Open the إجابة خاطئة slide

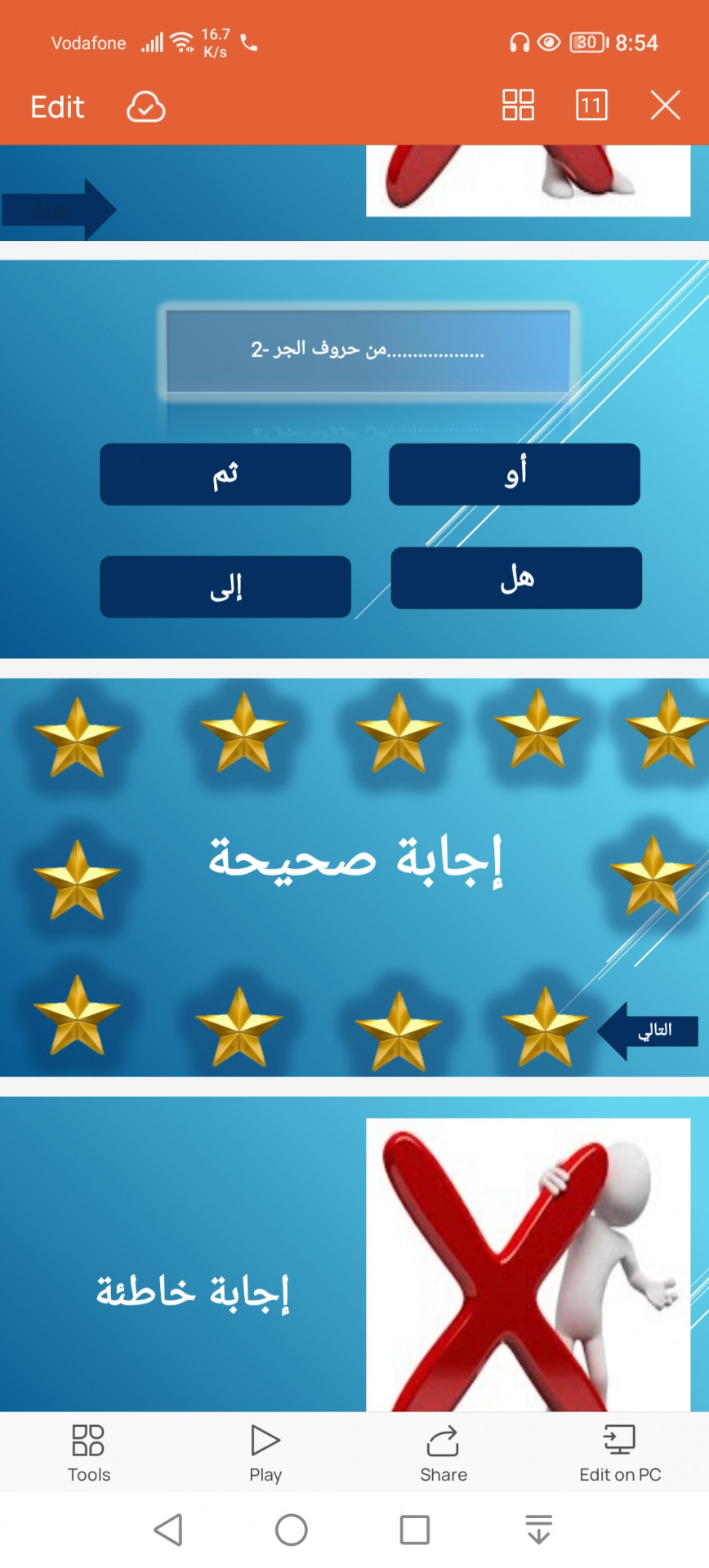coord(354,1254)
